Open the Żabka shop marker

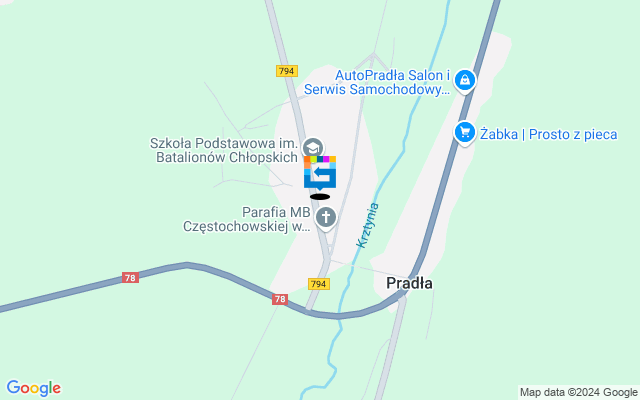coord(464,133)
